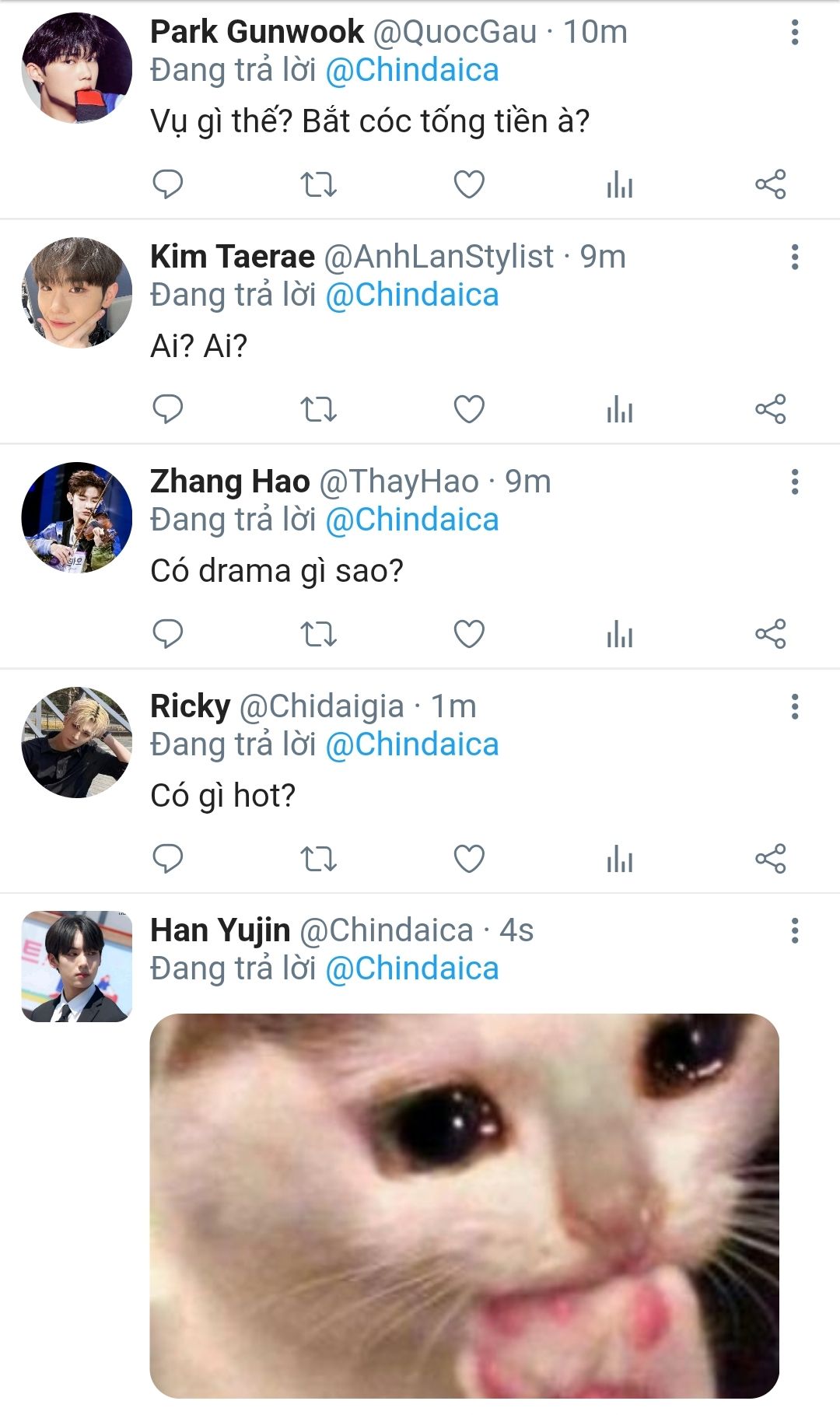Open the three-dot menu on Ricky's tweet
Screen dimensions: 840x1415
click(x=794, y=706)
